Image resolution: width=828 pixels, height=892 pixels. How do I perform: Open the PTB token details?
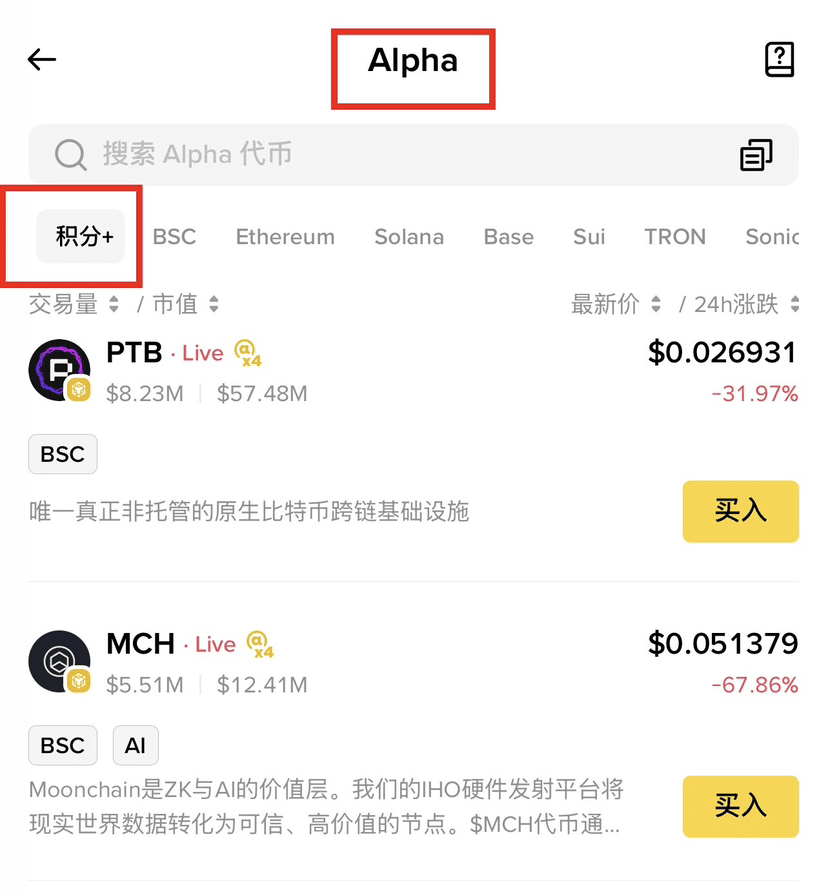(133, 353)
